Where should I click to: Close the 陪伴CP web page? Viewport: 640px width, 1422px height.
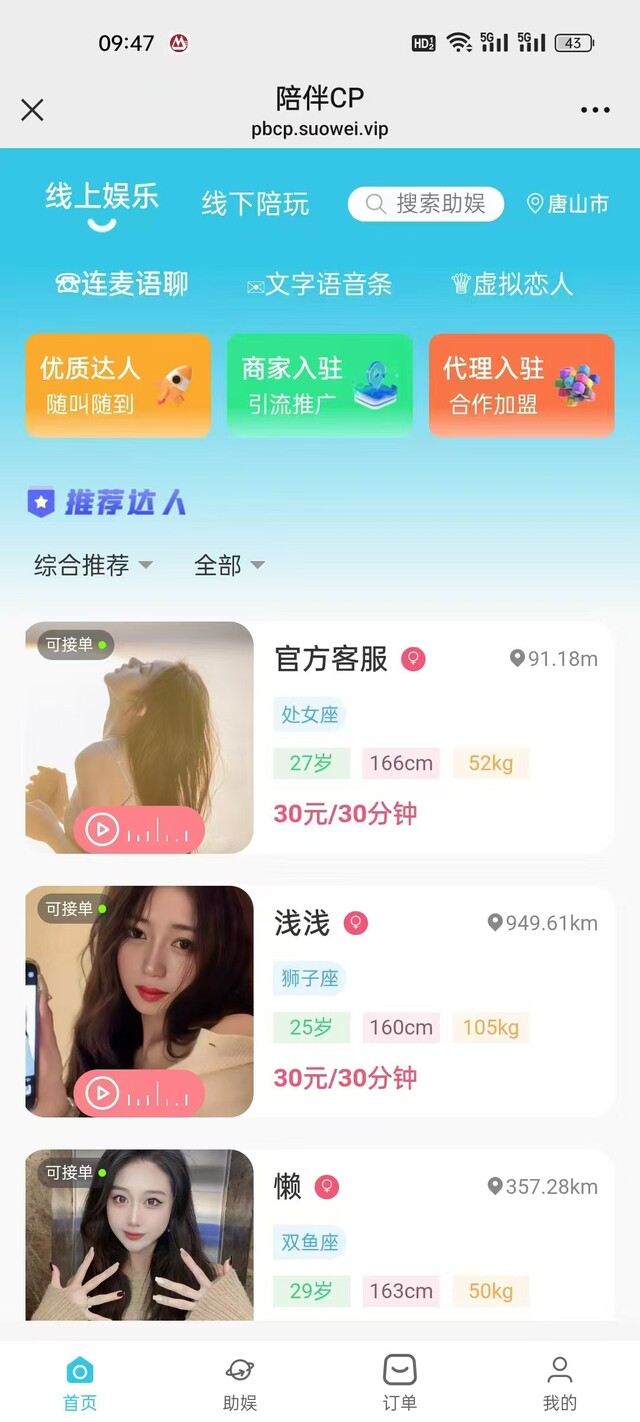[32, 110]
